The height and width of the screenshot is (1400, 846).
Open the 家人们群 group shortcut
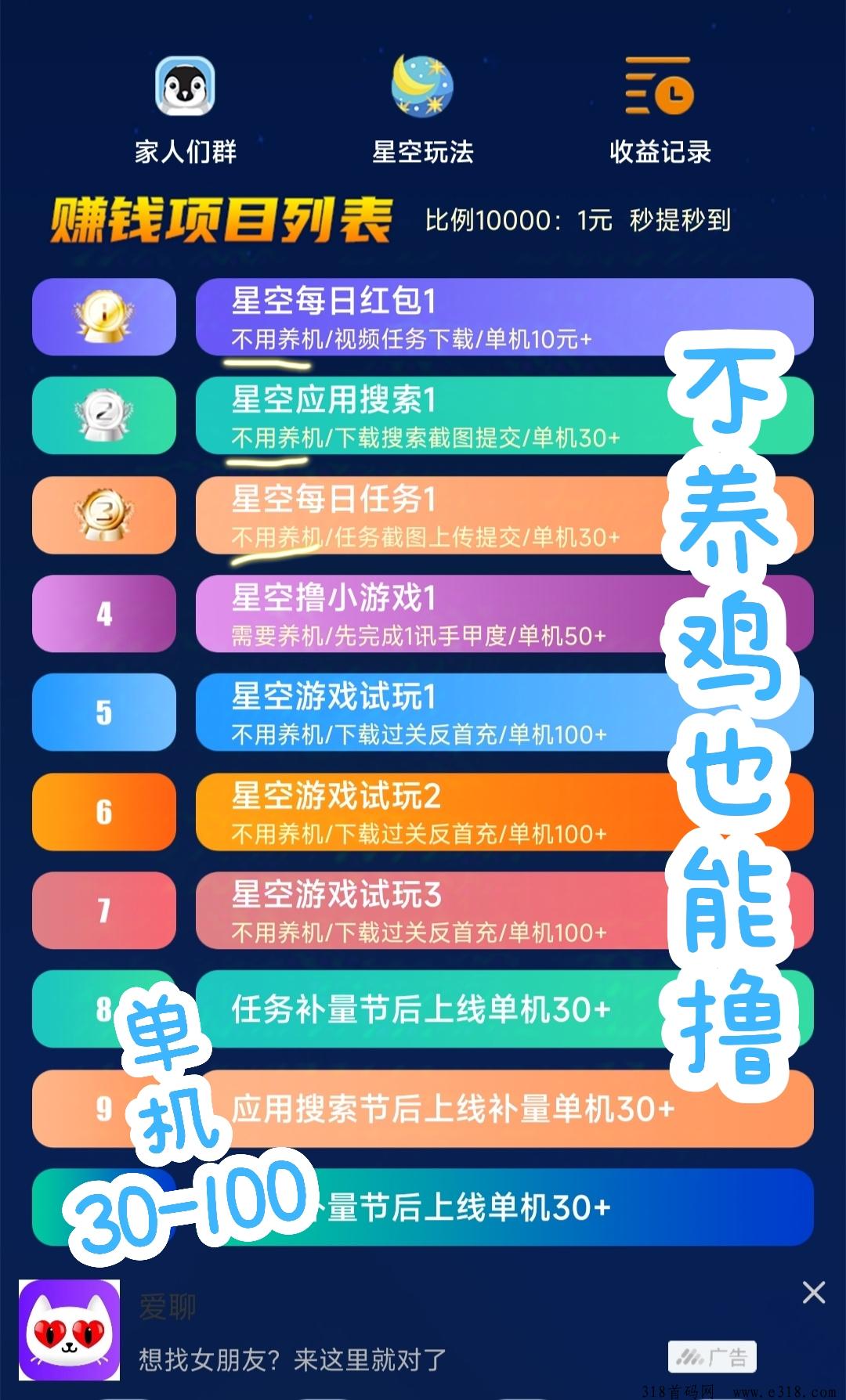point(185,110)
